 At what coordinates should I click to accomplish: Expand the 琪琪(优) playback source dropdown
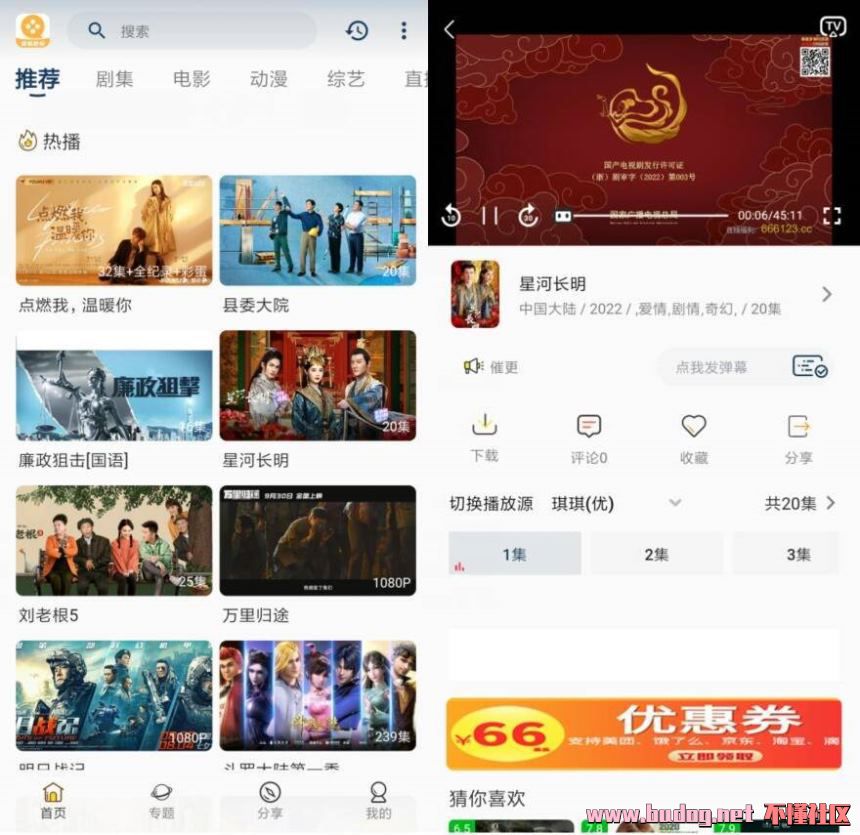675,503
